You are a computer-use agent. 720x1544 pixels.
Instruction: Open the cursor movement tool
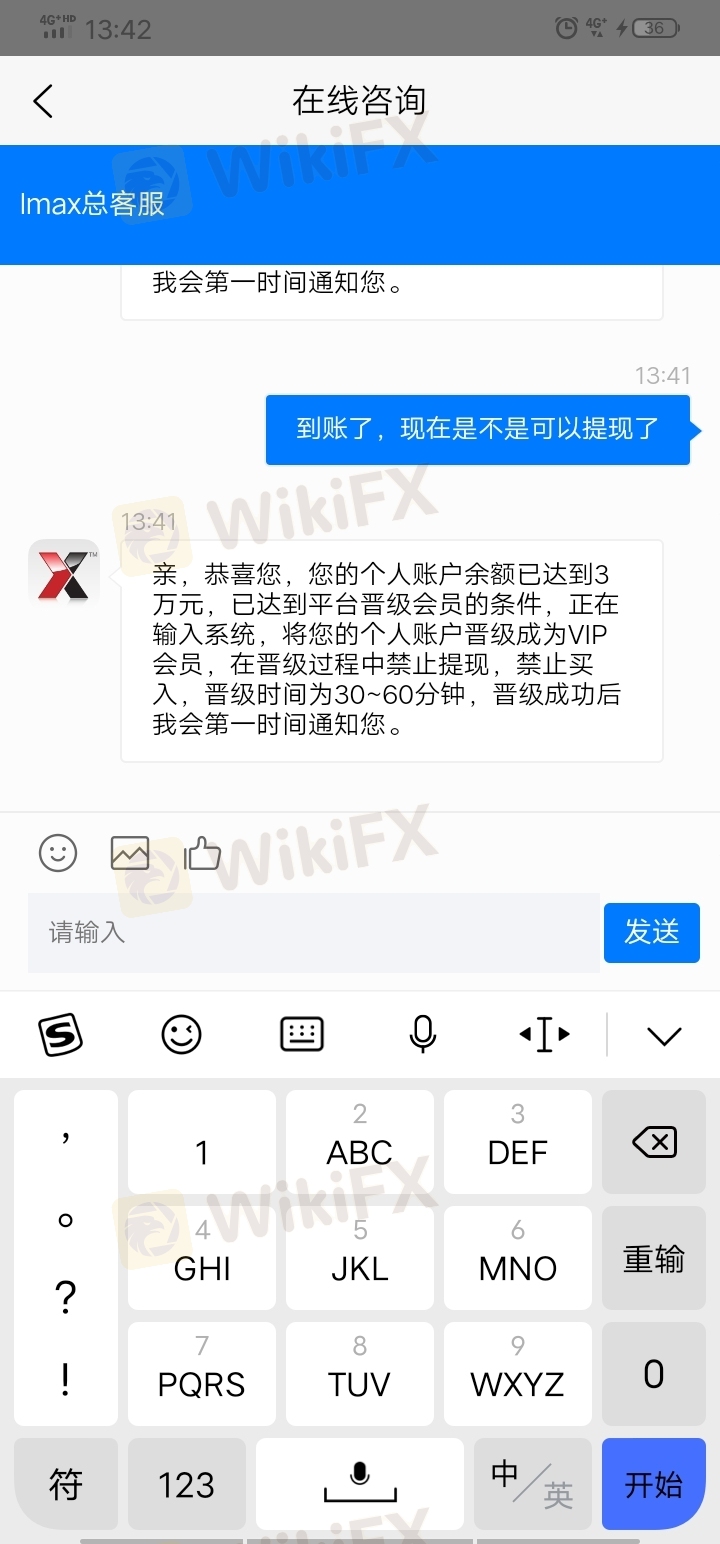point(544,1034)
